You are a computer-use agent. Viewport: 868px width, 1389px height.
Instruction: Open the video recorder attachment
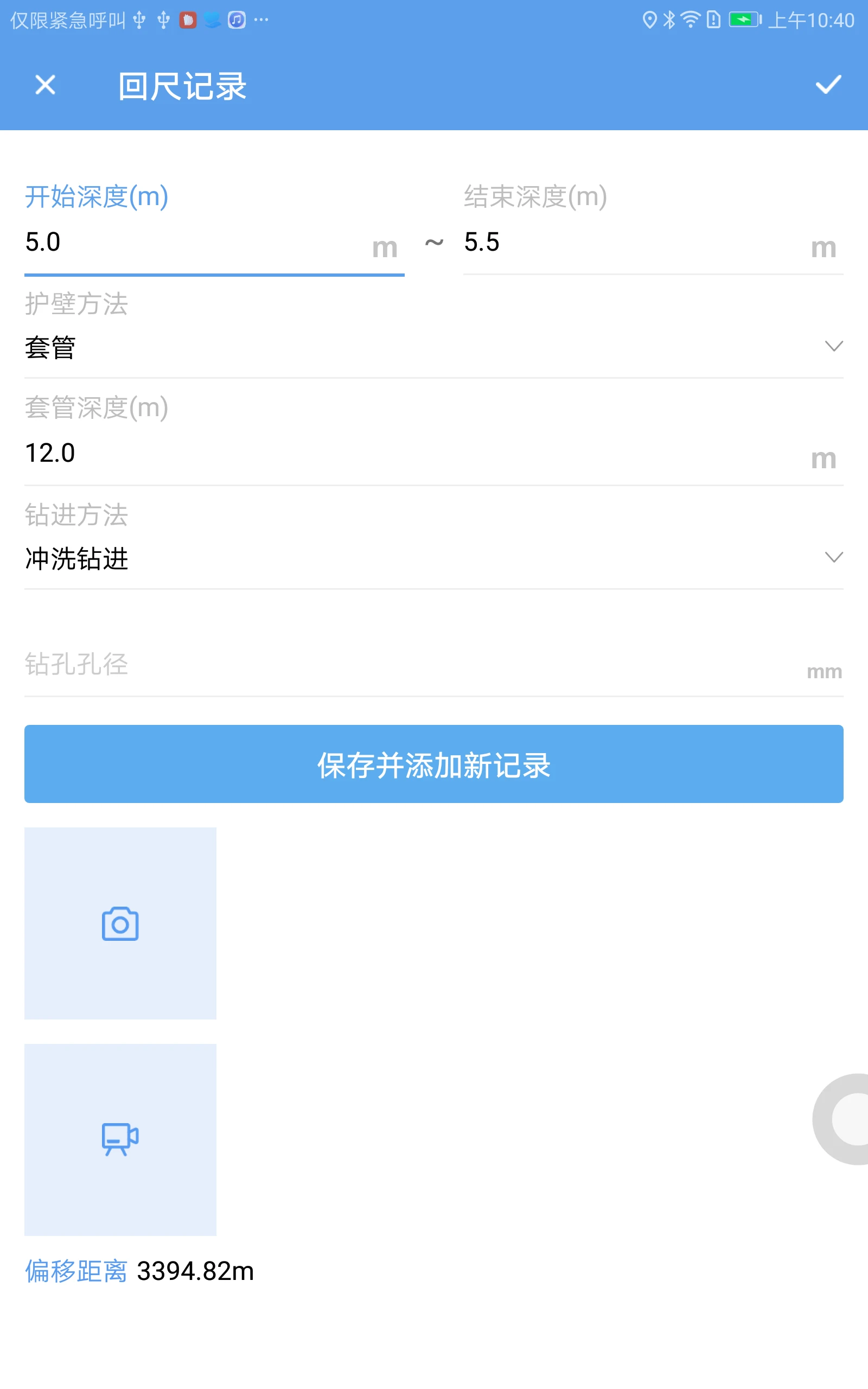coord(120,1139)
